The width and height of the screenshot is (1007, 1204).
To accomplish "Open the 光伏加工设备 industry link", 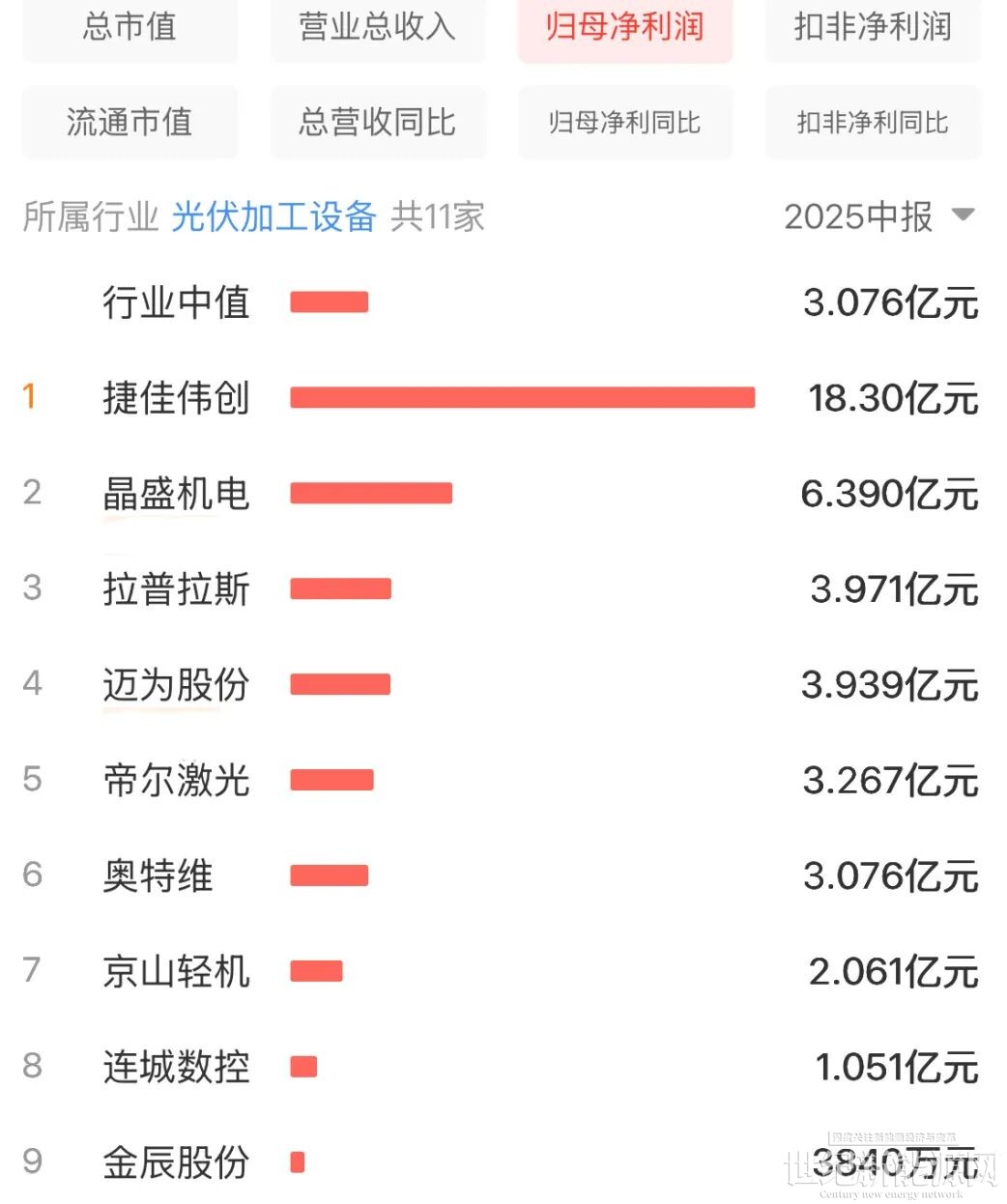I will tap(273, 216).
